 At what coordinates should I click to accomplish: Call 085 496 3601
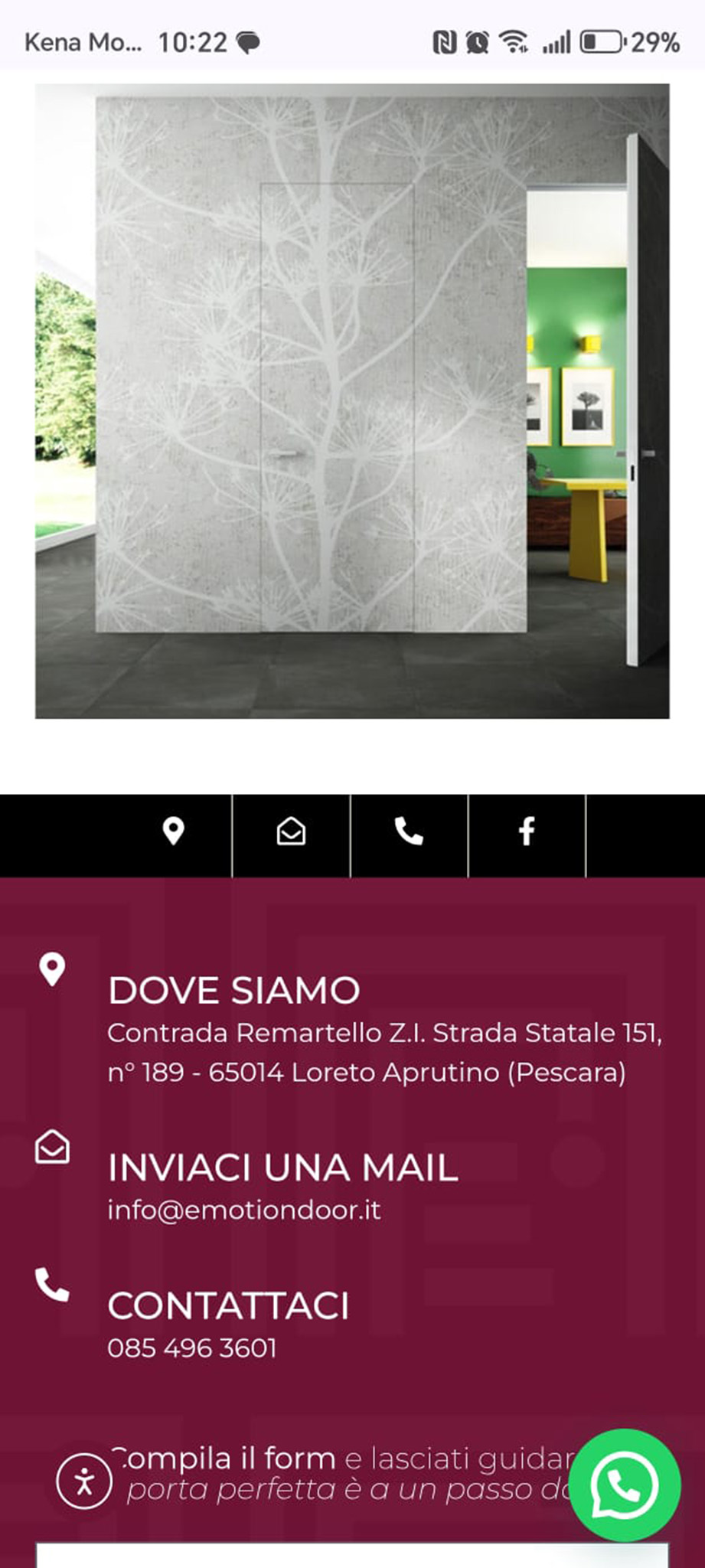(x=192, y=1348)
